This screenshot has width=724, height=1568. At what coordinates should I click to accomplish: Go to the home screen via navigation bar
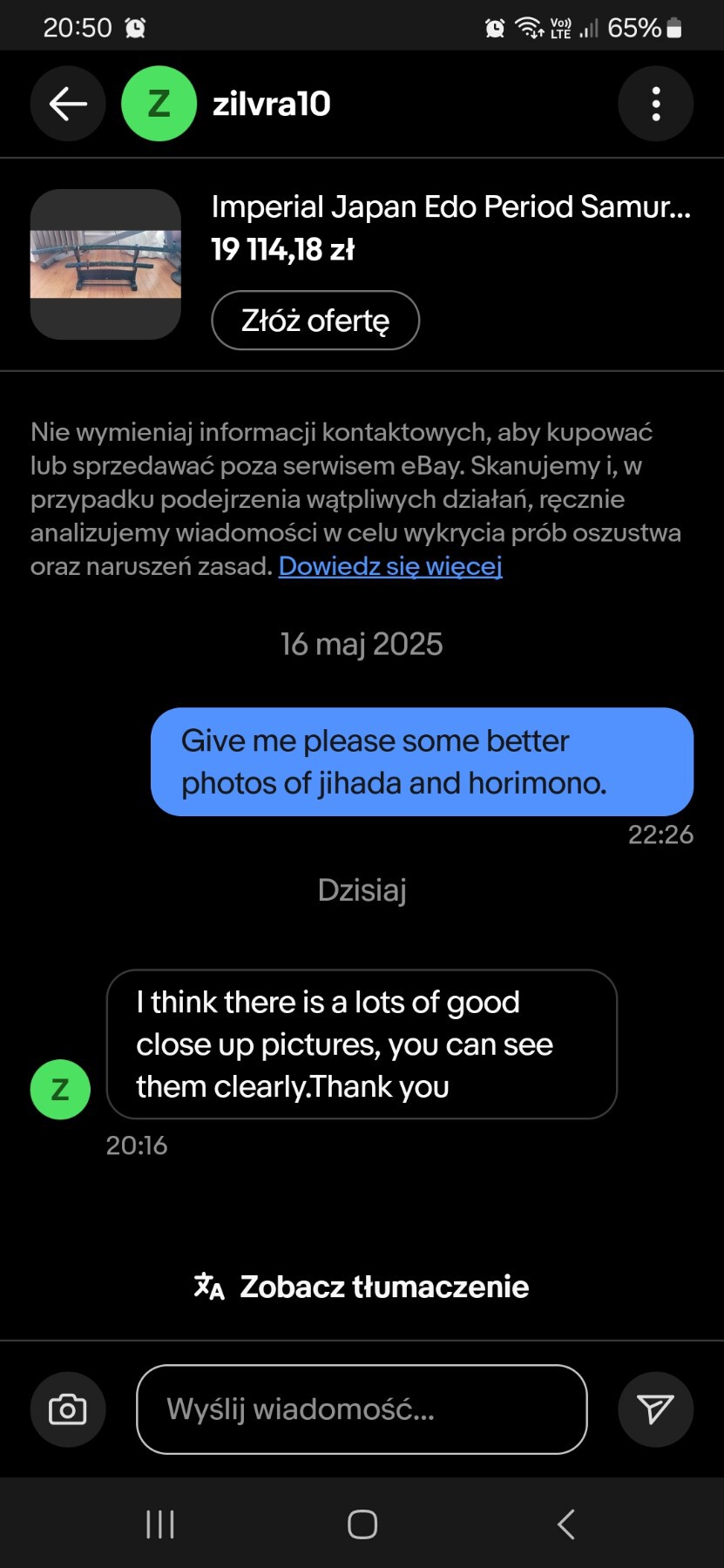pos(362,1524)
